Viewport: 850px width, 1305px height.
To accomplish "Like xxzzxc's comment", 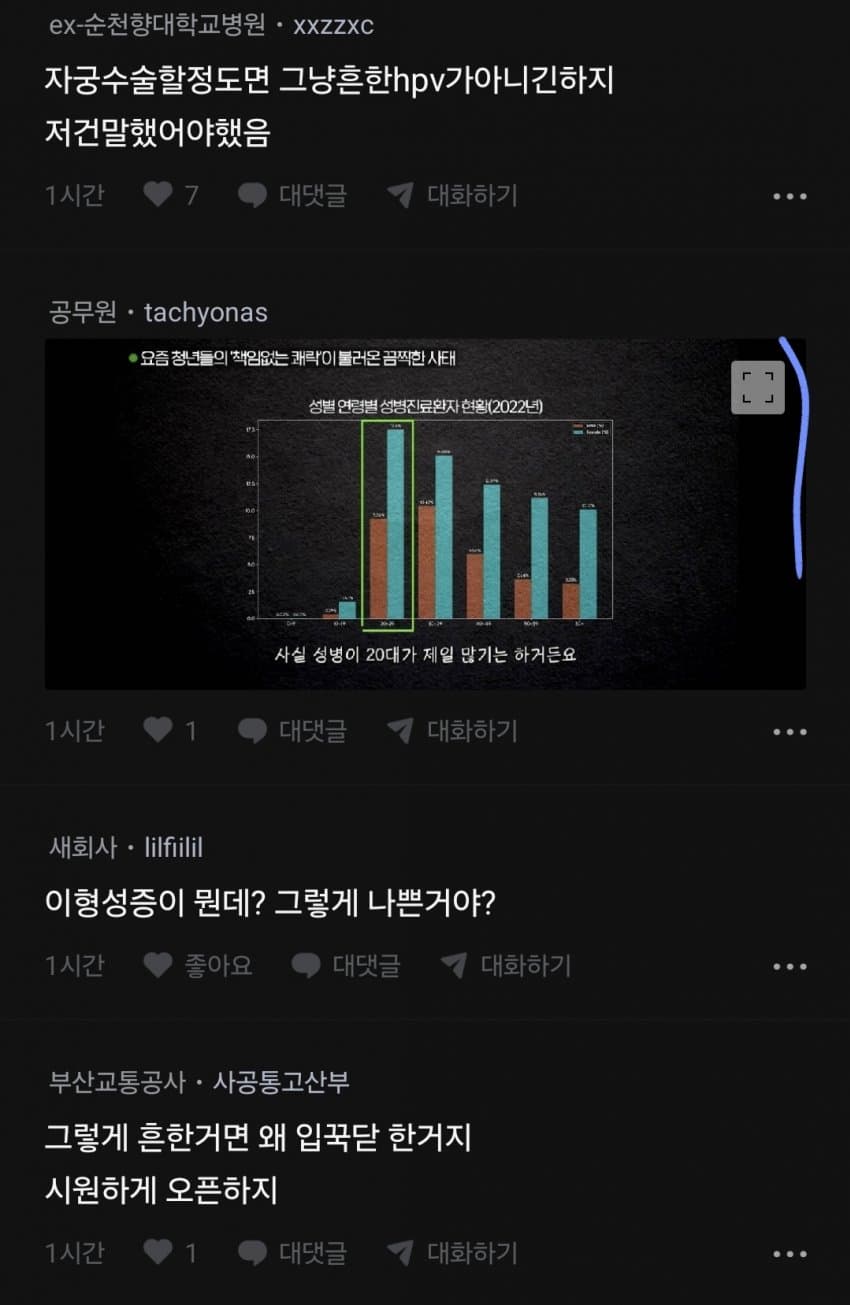I will (x=158, y=194).
